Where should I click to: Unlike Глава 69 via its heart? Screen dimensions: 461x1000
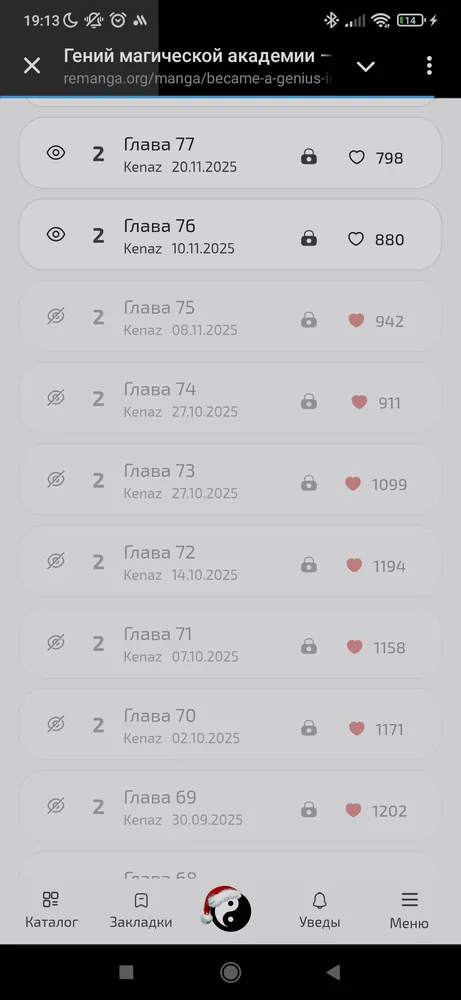tap(353, 810)
